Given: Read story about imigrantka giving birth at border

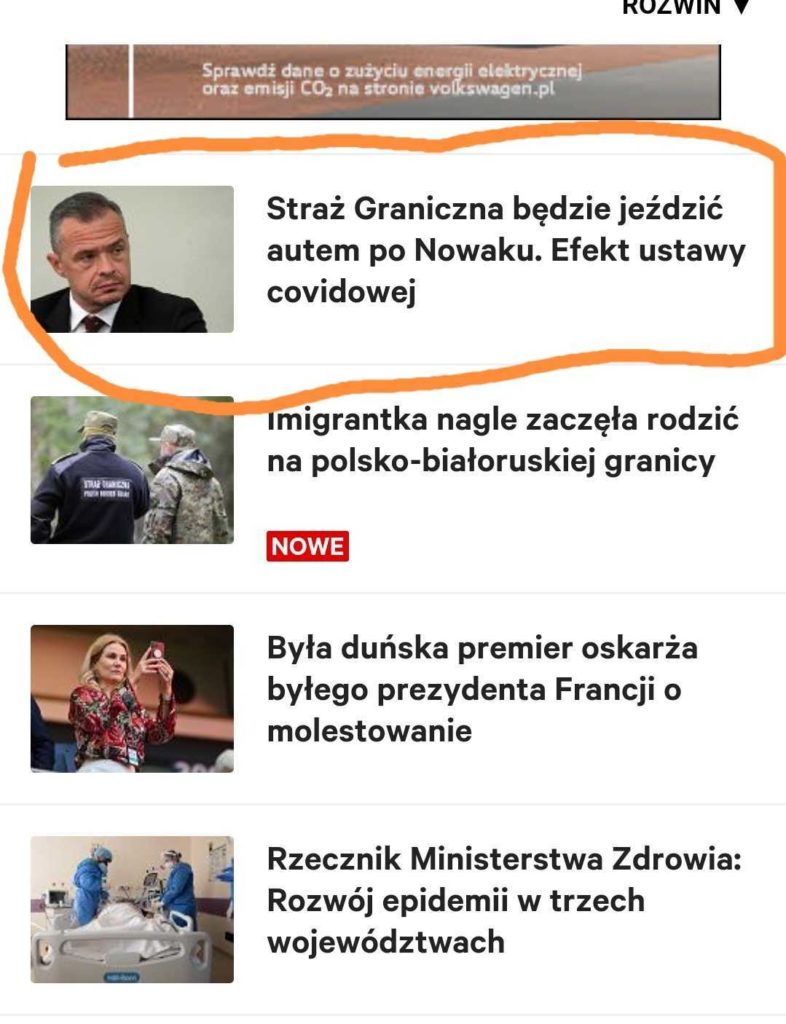Looking at the screenshot, I should click(x=502, y=441).
